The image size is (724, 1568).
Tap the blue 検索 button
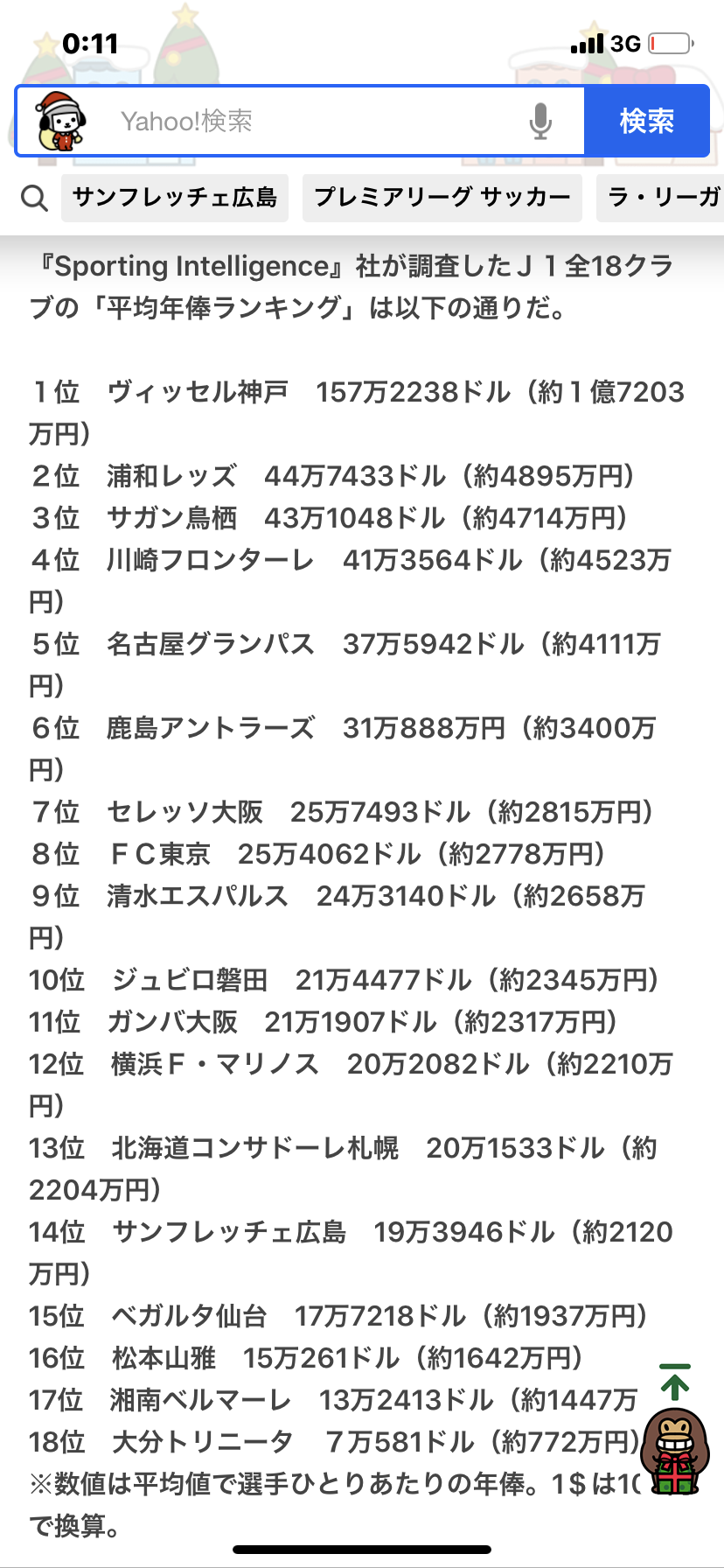coord(646,121)
